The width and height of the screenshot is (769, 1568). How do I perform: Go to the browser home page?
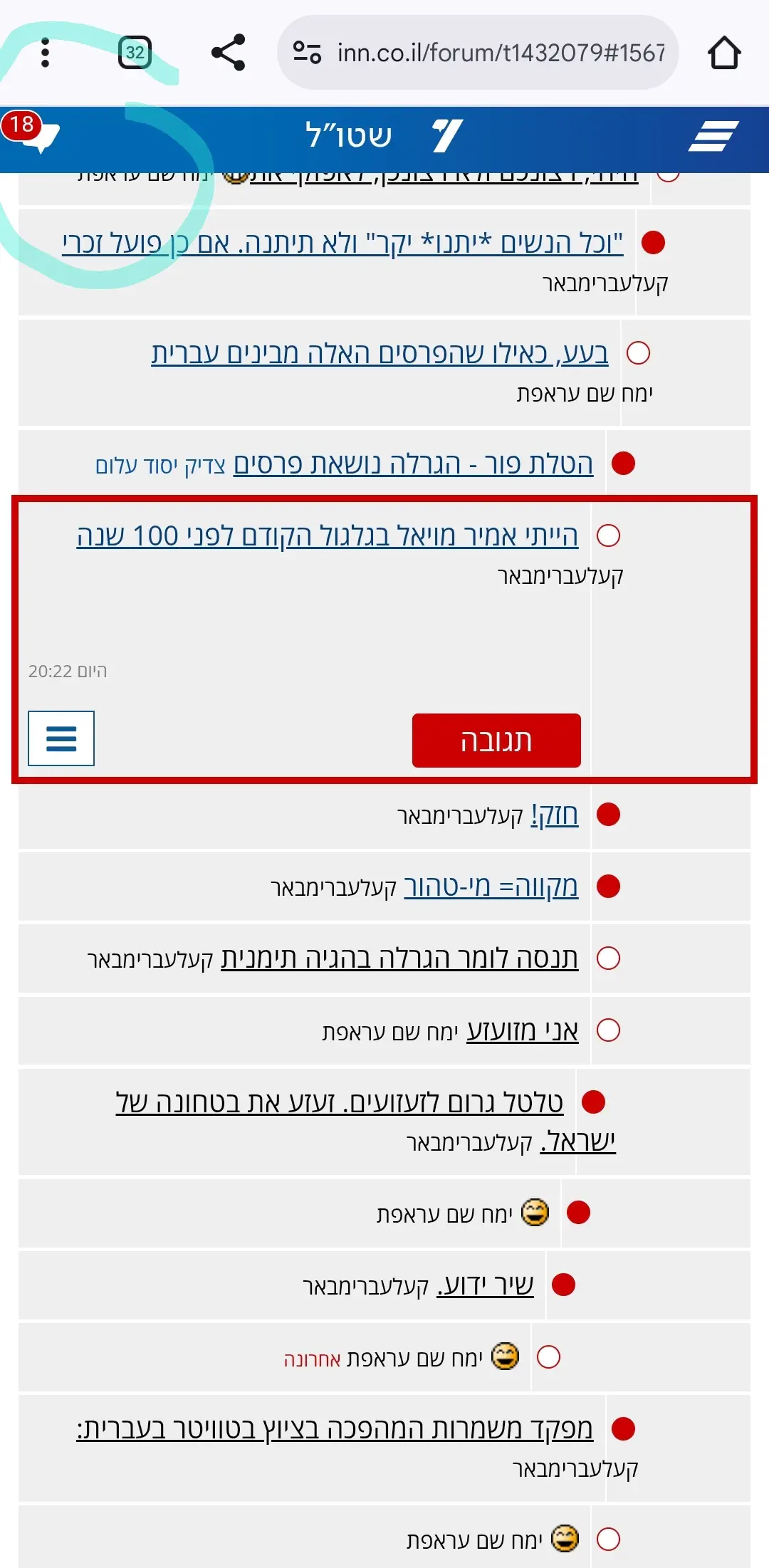pyautogui.click(x=723, y=53)
